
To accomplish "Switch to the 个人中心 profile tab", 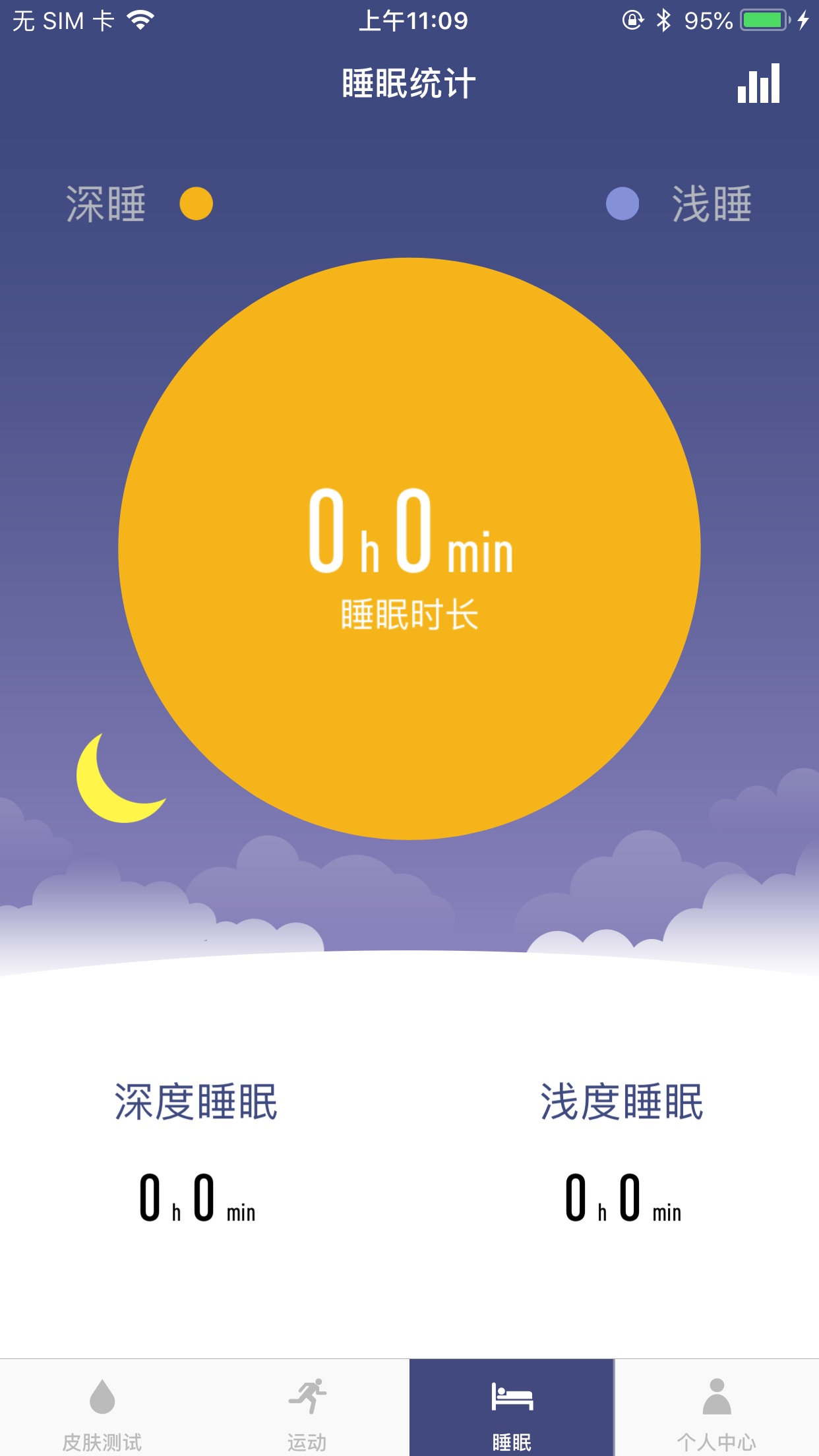I will (716, 1418).
